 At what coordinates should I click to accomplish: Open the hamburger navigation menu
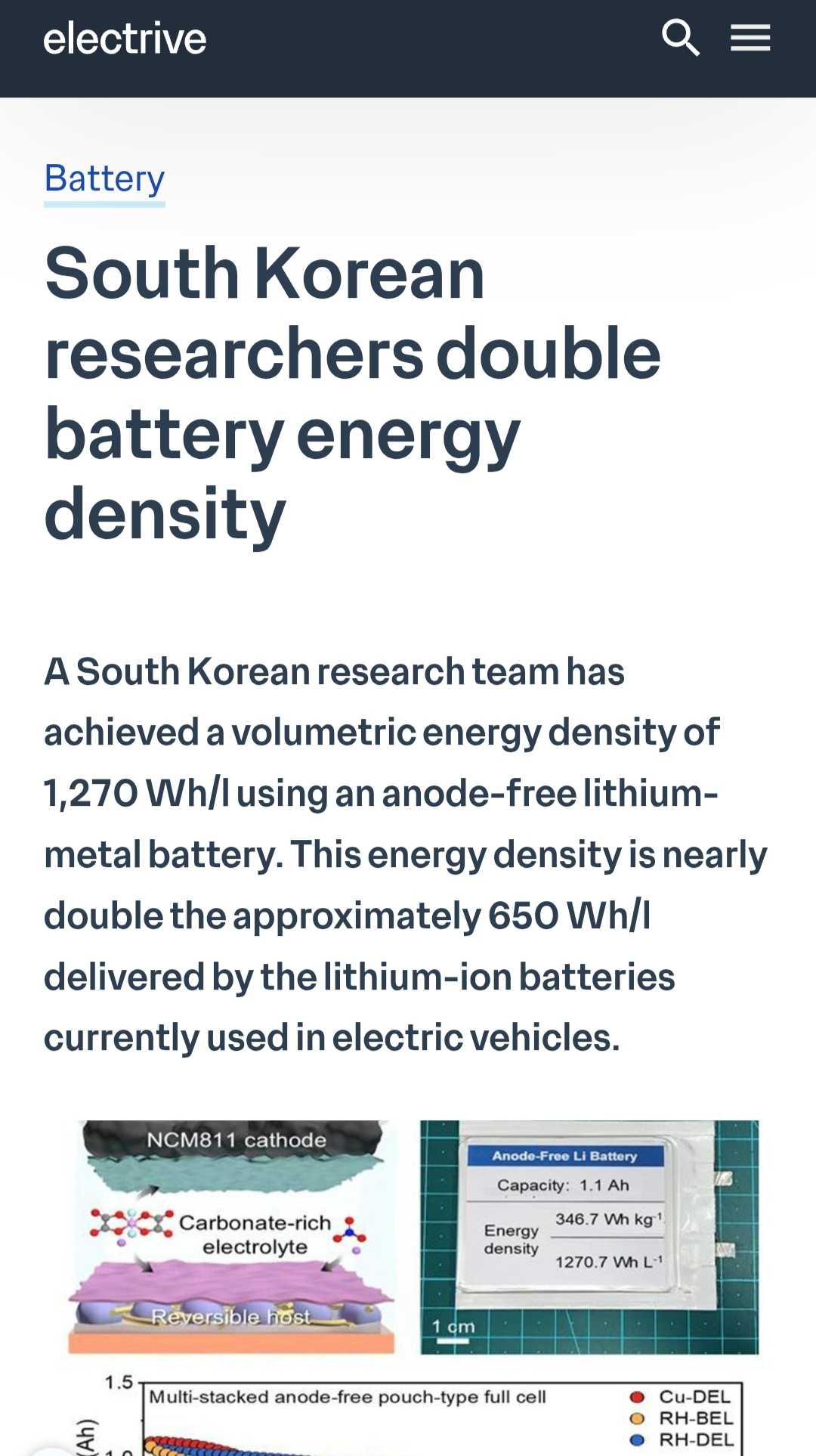point(750,38)
